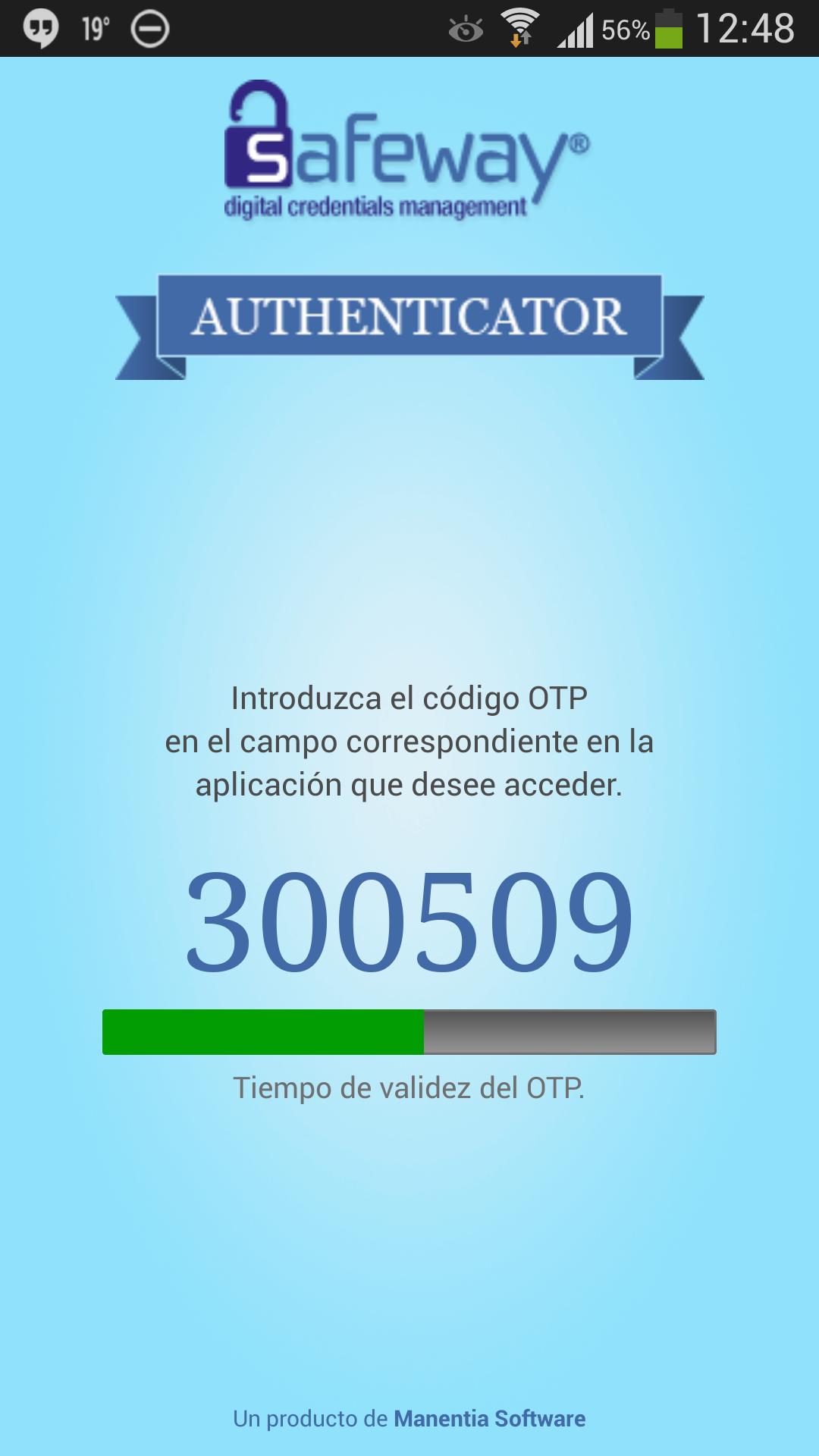
Task: Open the Manentia Software link
Action: (489, 1418)
